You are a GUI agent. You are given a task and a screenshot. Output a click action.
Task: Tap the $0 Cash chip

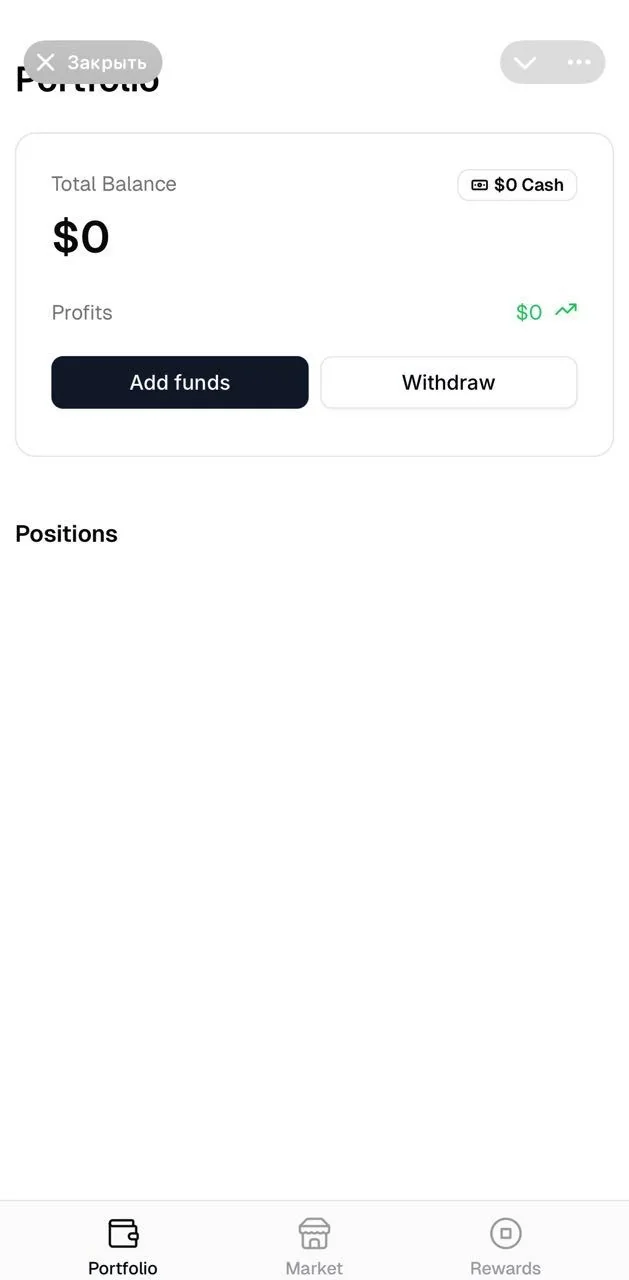coord(517,185)
